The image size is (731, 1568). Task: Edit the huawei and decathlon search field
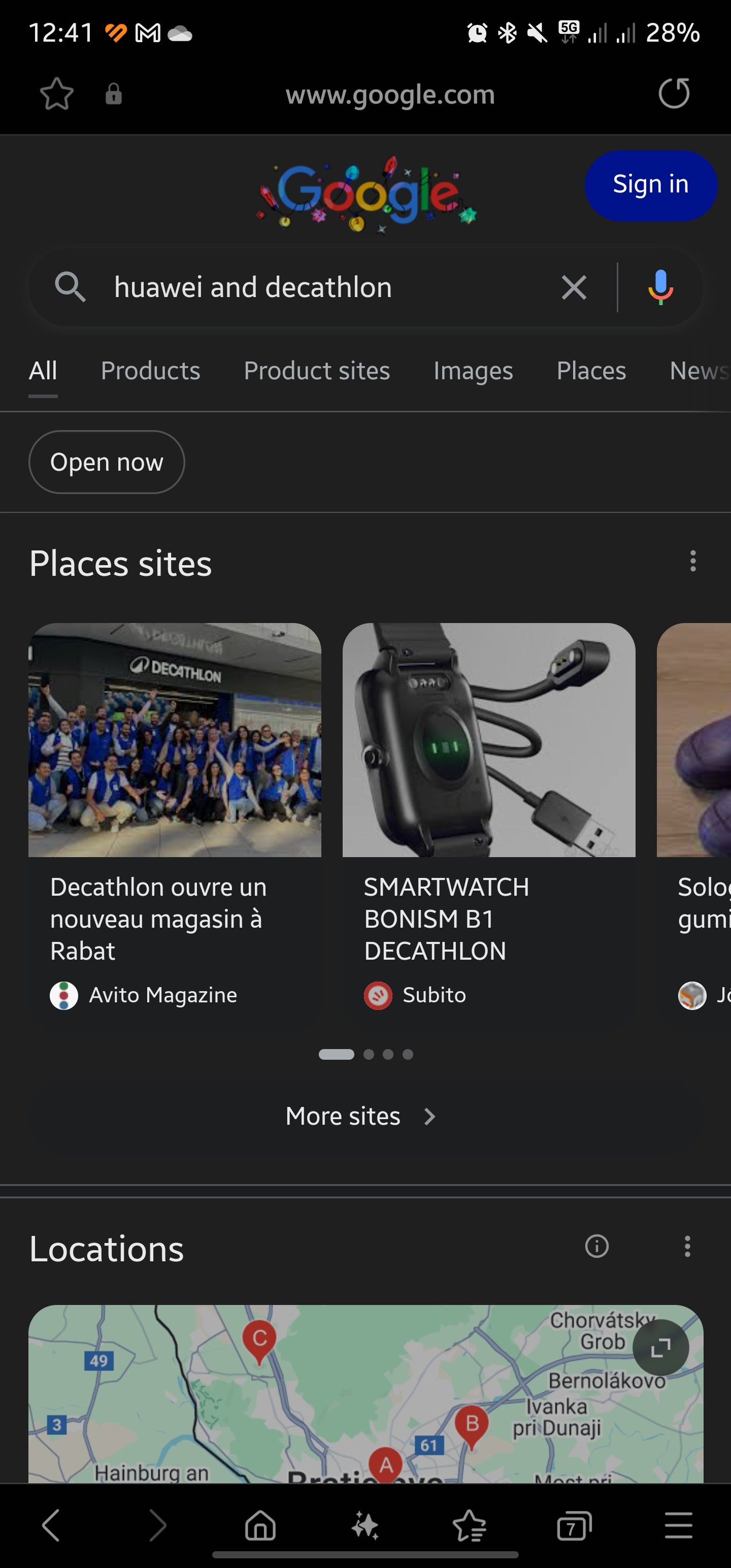click(x=316, y=287)
